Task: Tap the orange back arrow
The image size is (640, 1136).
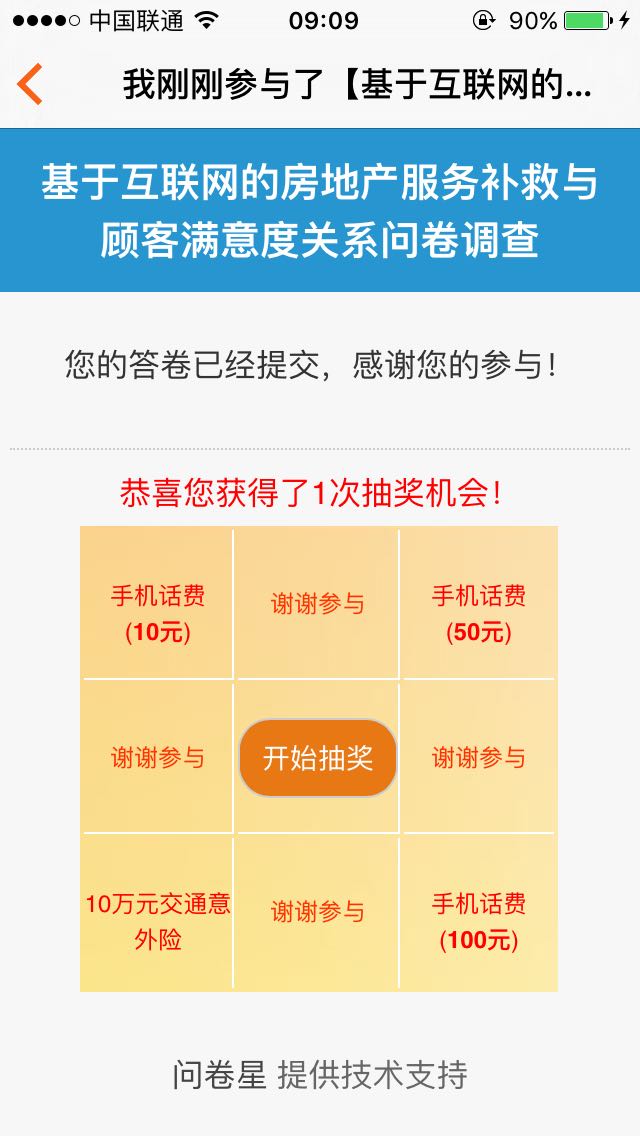Action: point(30,84)
